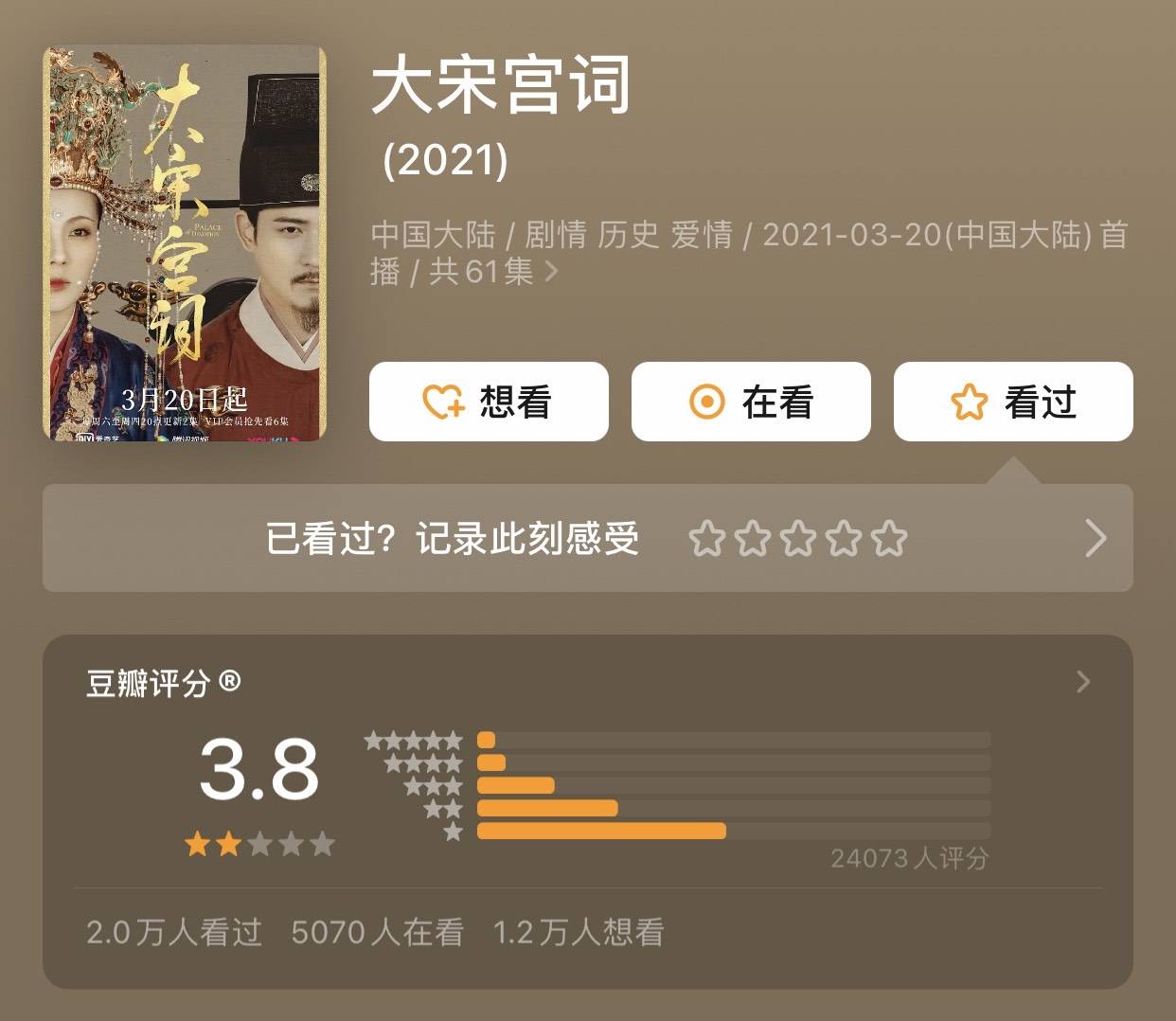Mark the show as 看过
This screenshot has width=1176, height=1021.
[1013, 403]
